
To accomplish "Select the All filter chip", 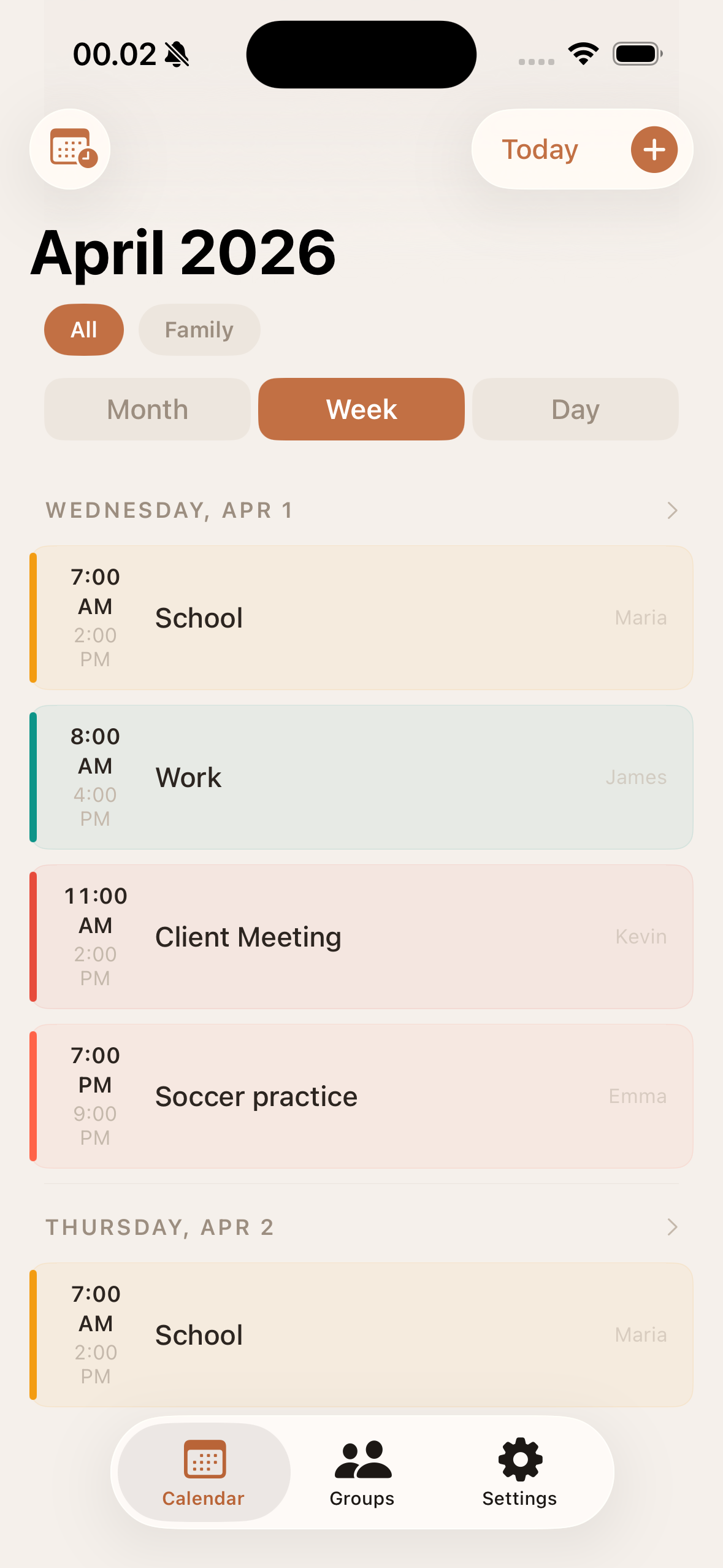I will [84, 330].
